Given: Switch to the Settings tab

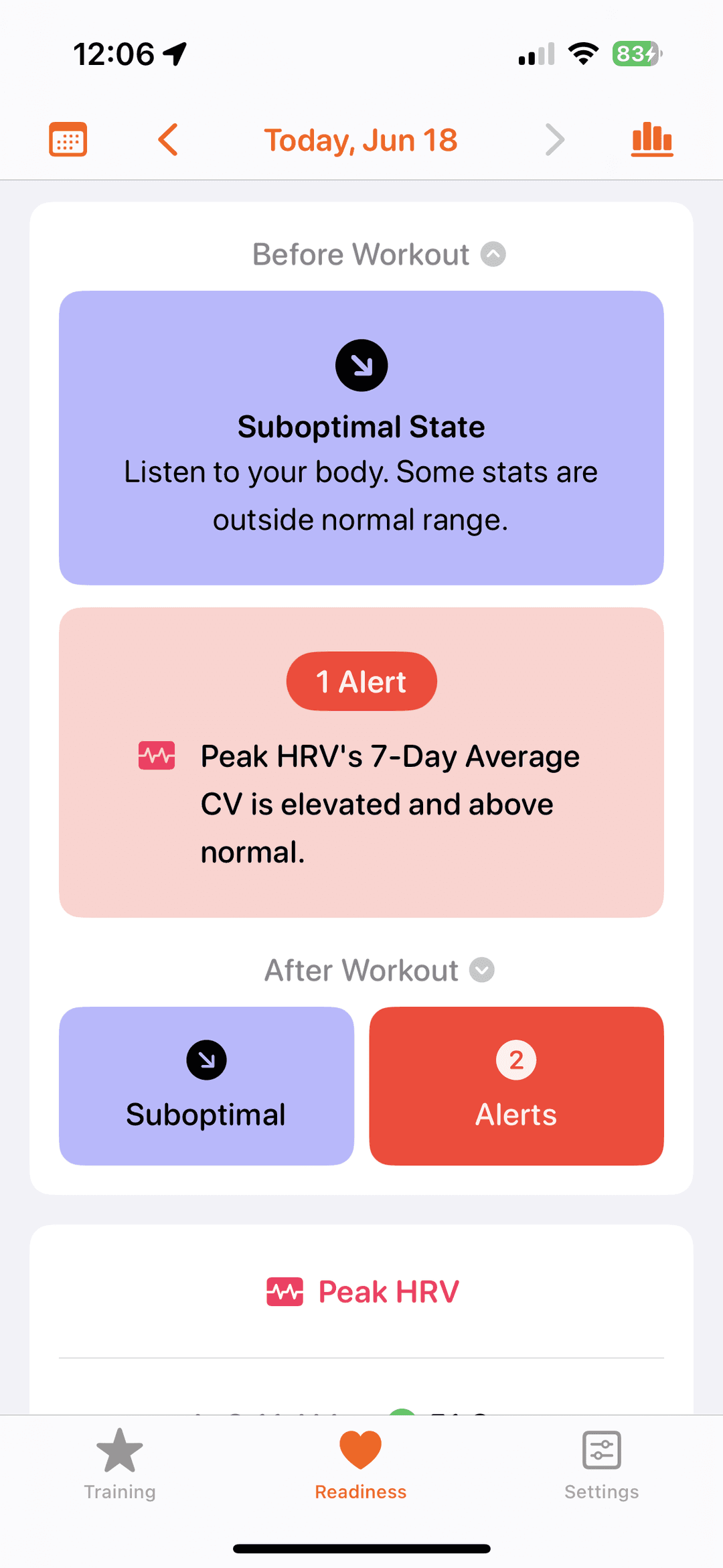Looking at the screenshot, I should (x=601, y=1464).
